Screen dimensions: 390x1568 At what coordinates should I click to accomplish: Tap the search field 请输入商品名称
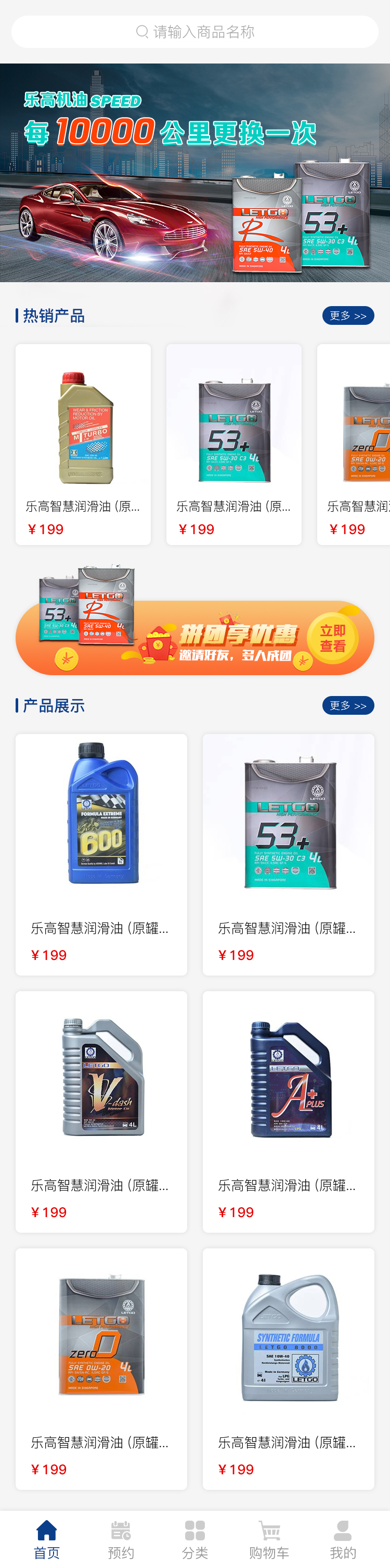(x=194, y=32)
